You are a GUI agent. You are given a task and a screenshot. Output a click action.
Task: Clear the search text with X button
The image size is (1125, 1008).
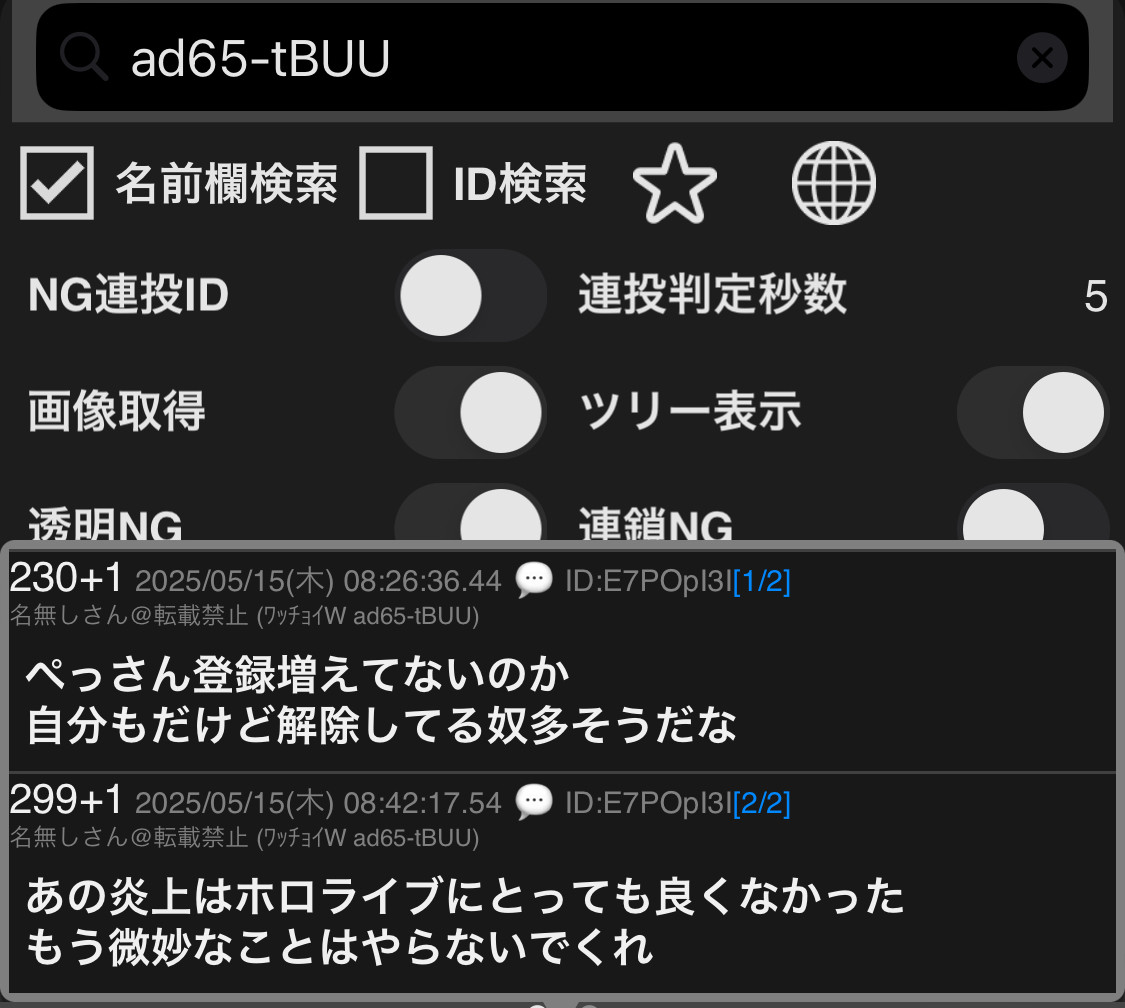pos(1042,59)
